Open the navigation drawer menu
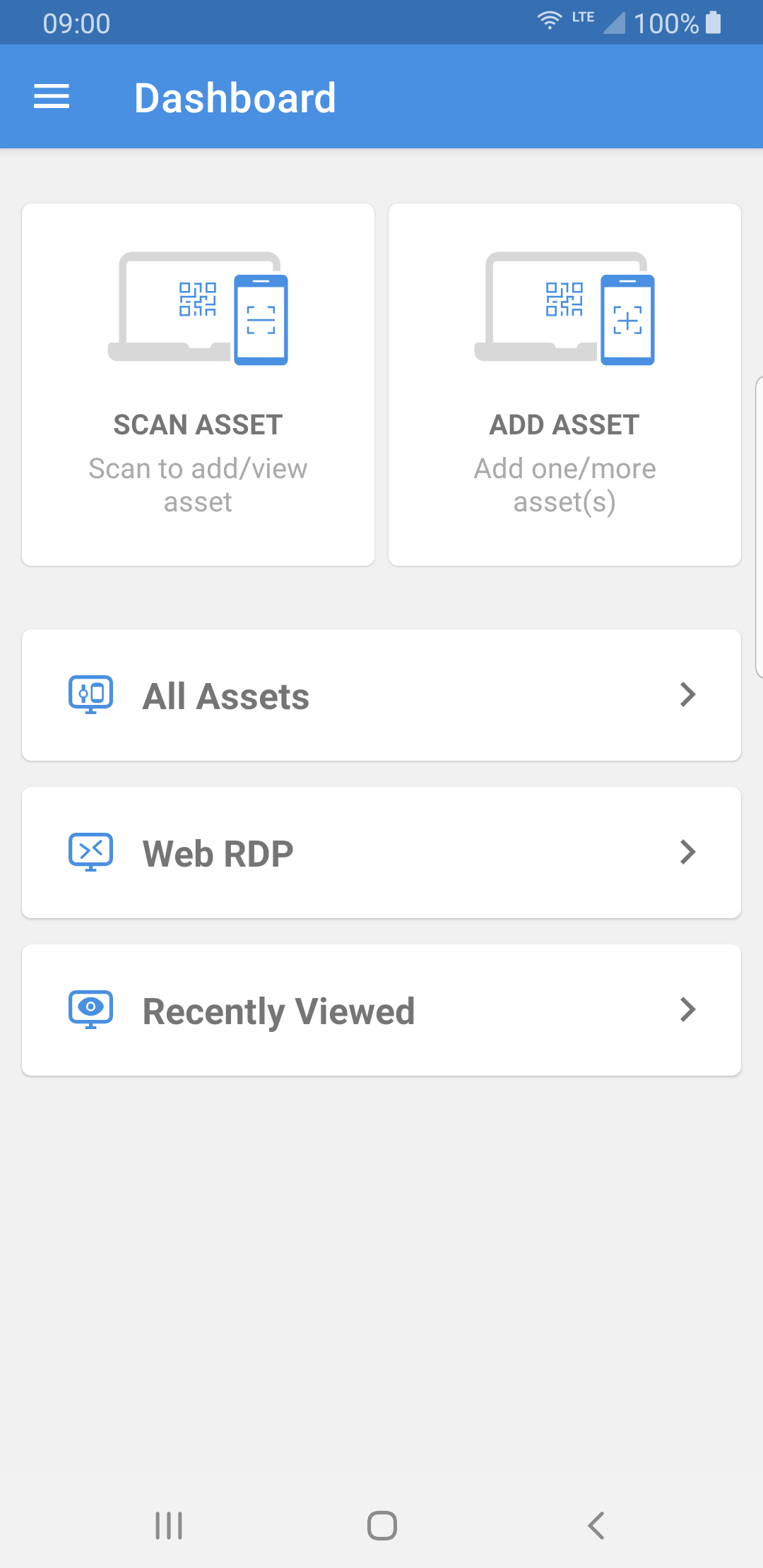Image resolution: width=763 pixels, height=1568 pixels. [x=52, y=96]
